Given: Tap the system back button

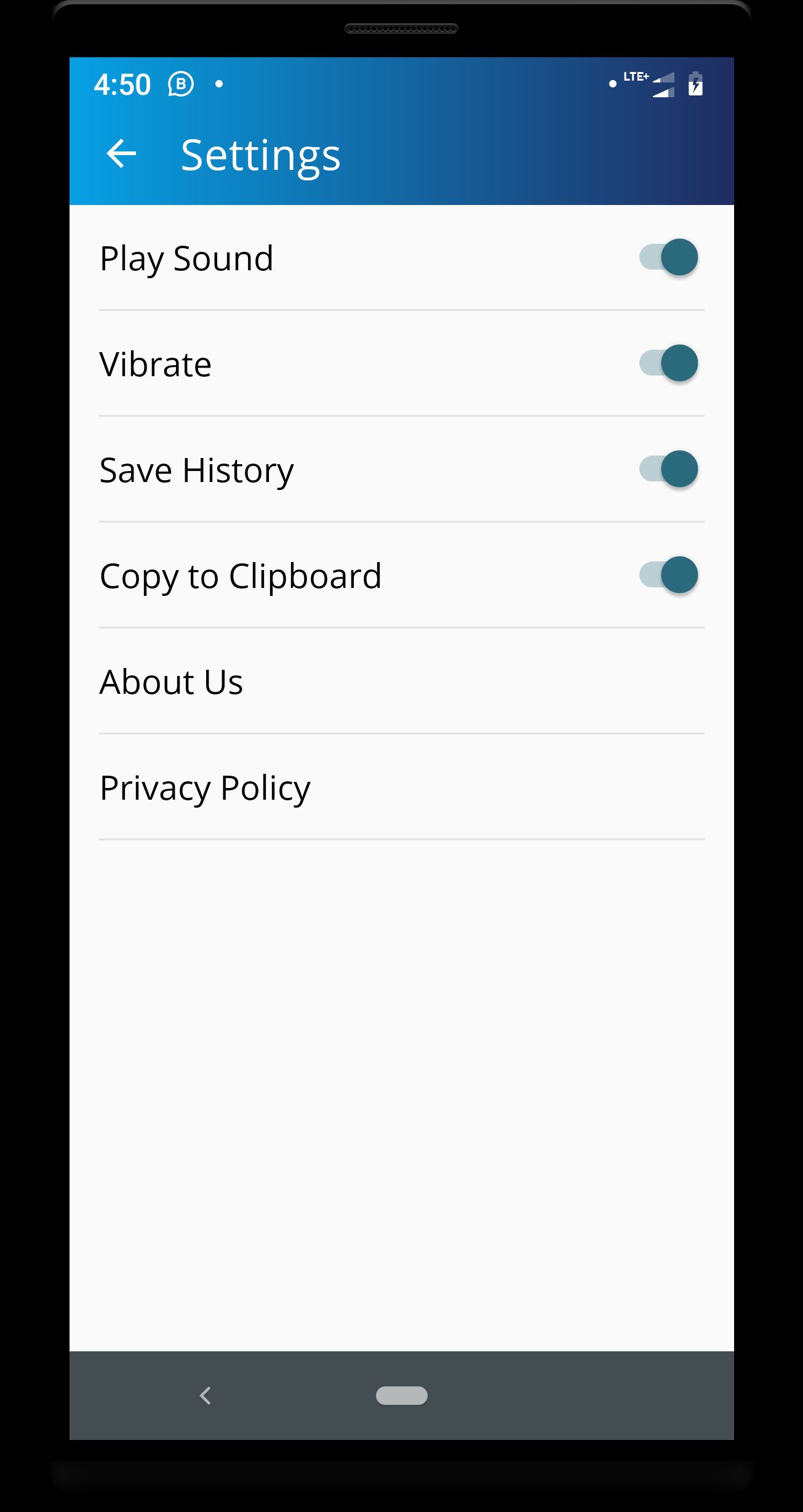Looking at the screenshot, I should [x=206, y=1396].
